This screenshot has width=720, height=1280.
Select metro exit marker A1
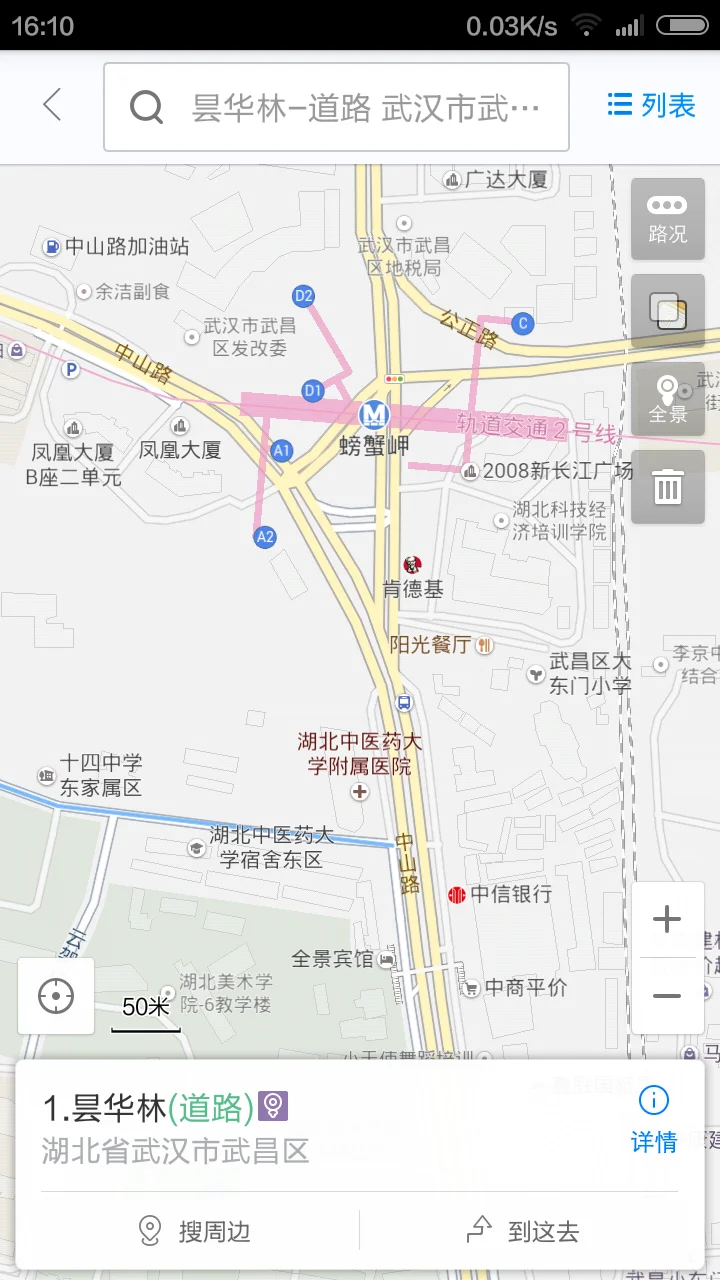(x=282, y=450)
